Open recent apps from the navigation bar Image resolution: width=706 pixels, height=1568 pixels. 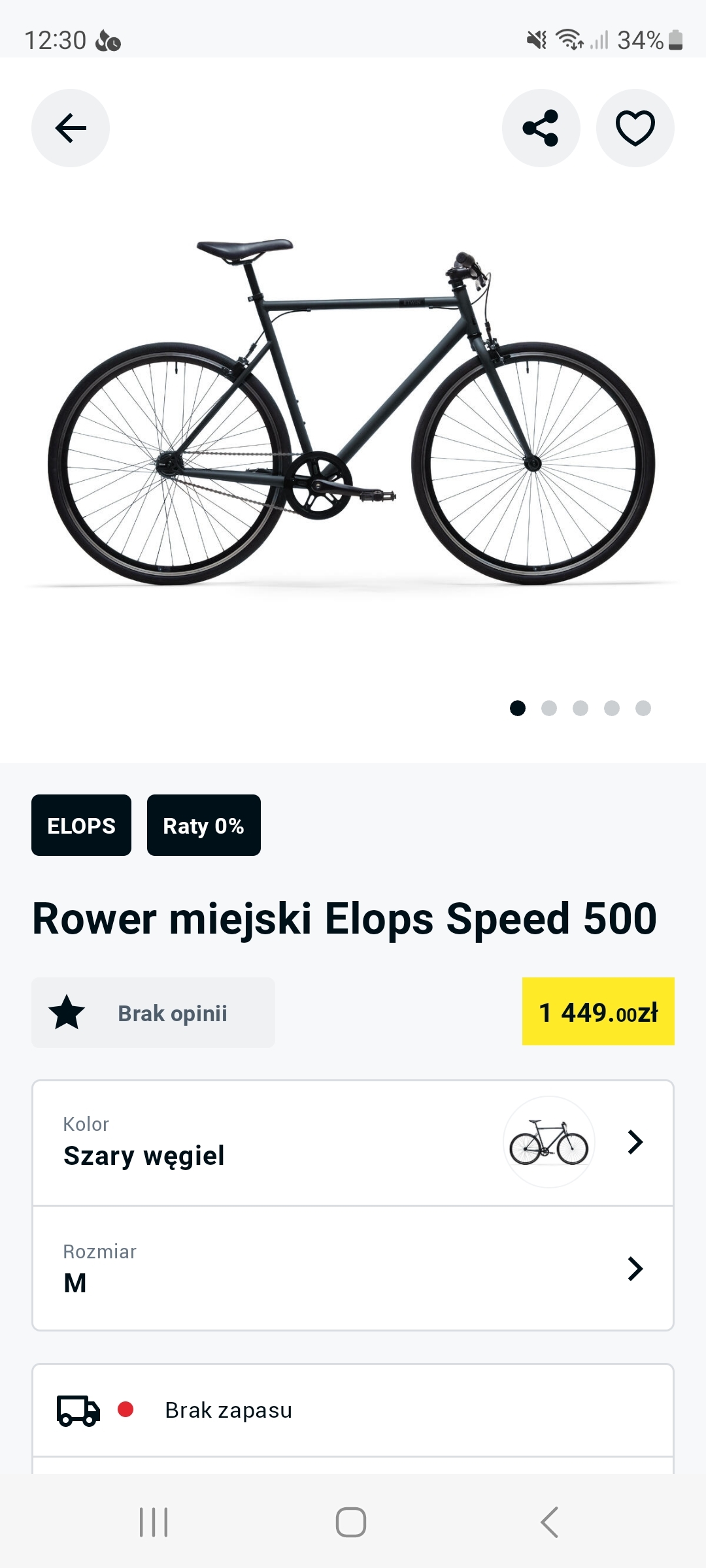click(x=154, y=1522)
